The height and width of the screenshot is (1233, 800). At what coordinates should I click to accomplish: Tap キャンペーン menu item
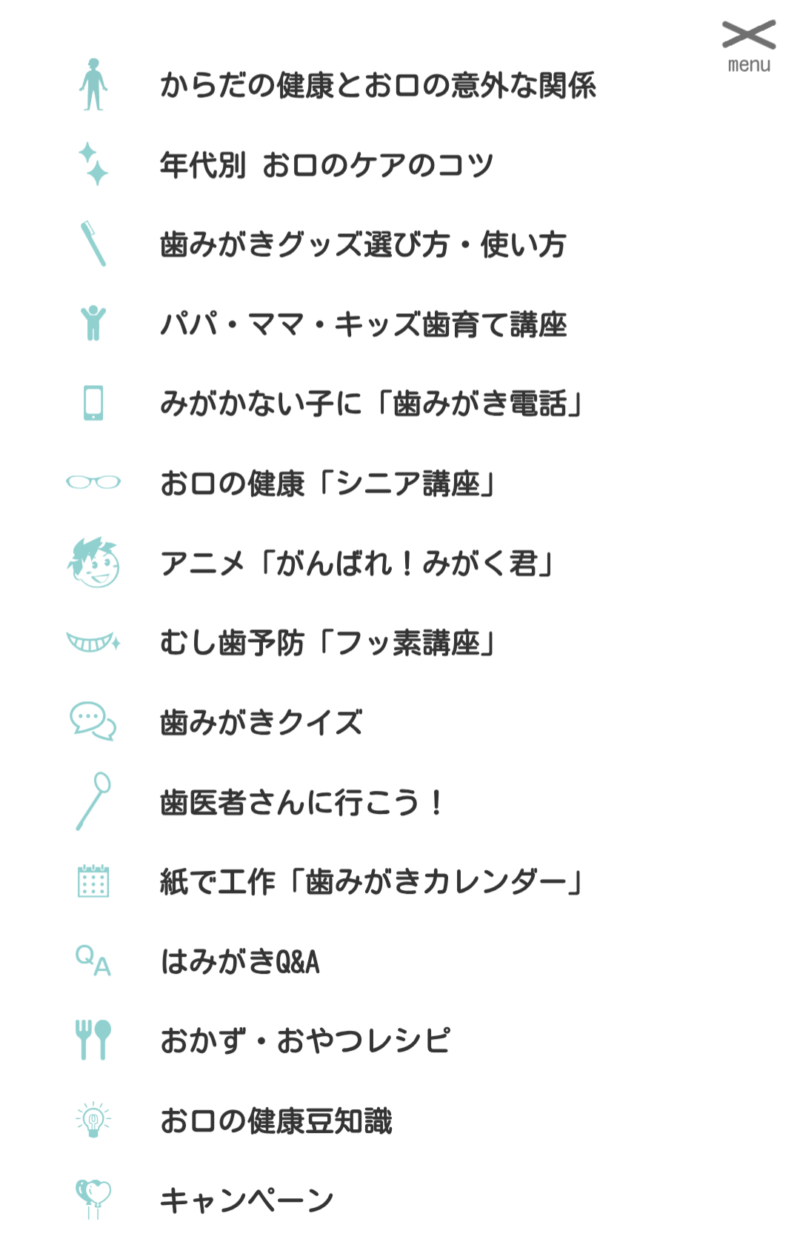tap(246, 1200)
